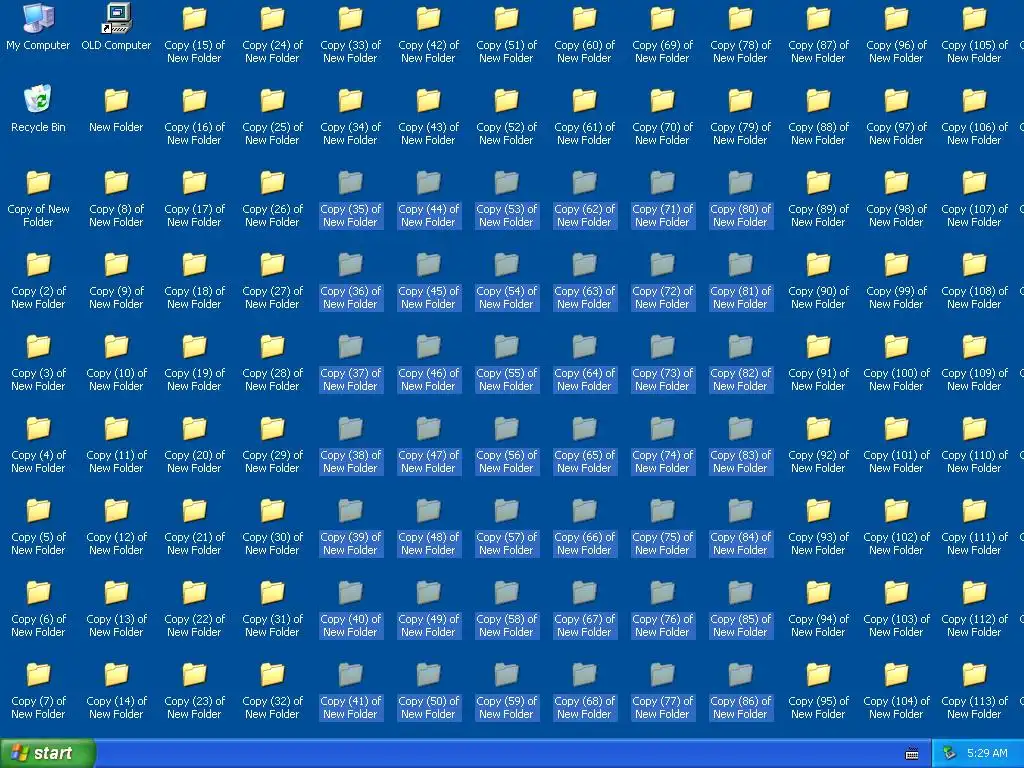Image resolution: width=1024 pixels, height=768 pixels.
Task: Open the system tray icon beside the clock
Action: pyautogui.click(x=948, y=753)
